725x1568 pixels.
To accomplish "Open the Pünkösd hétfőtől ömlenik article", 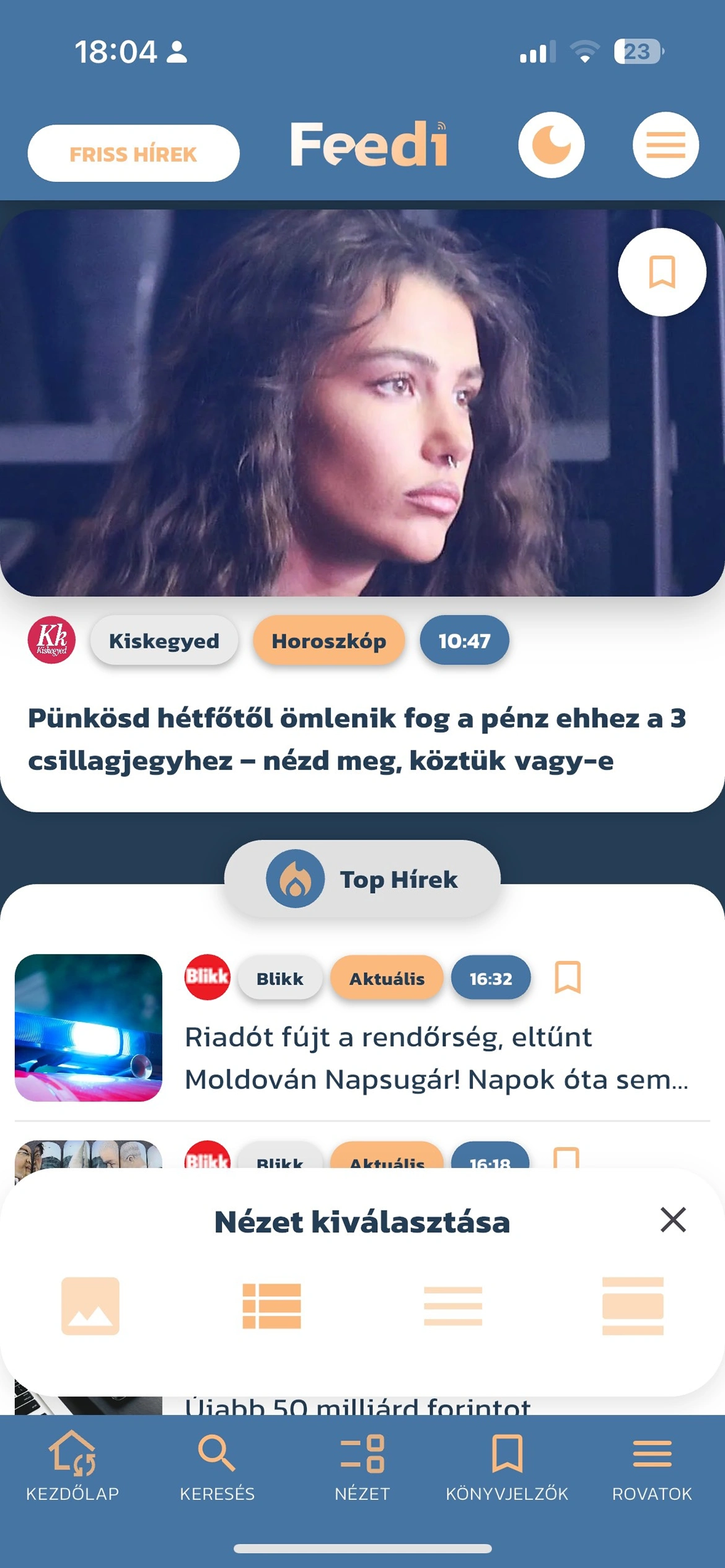I will pyautogui.click(x=357, y=739).
